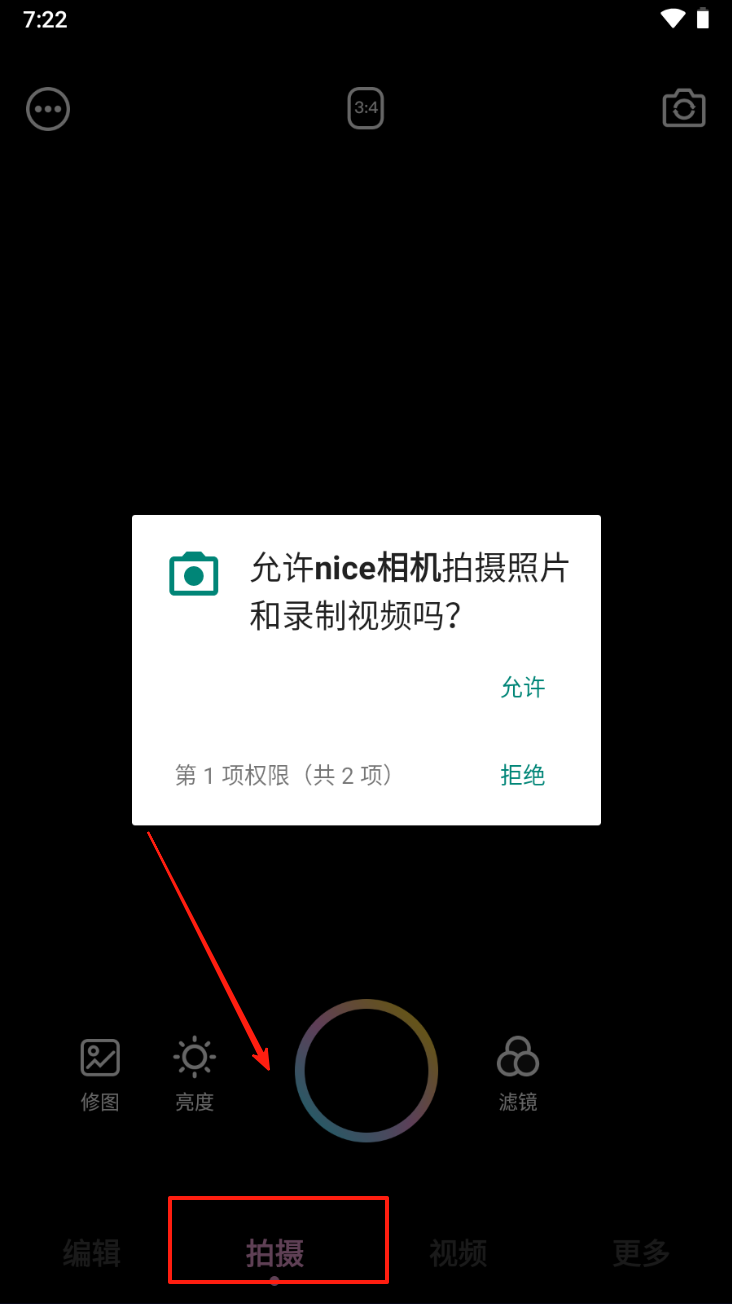
Task: Select the 拍摄 tab
Action: click(x=276, y=1252)
